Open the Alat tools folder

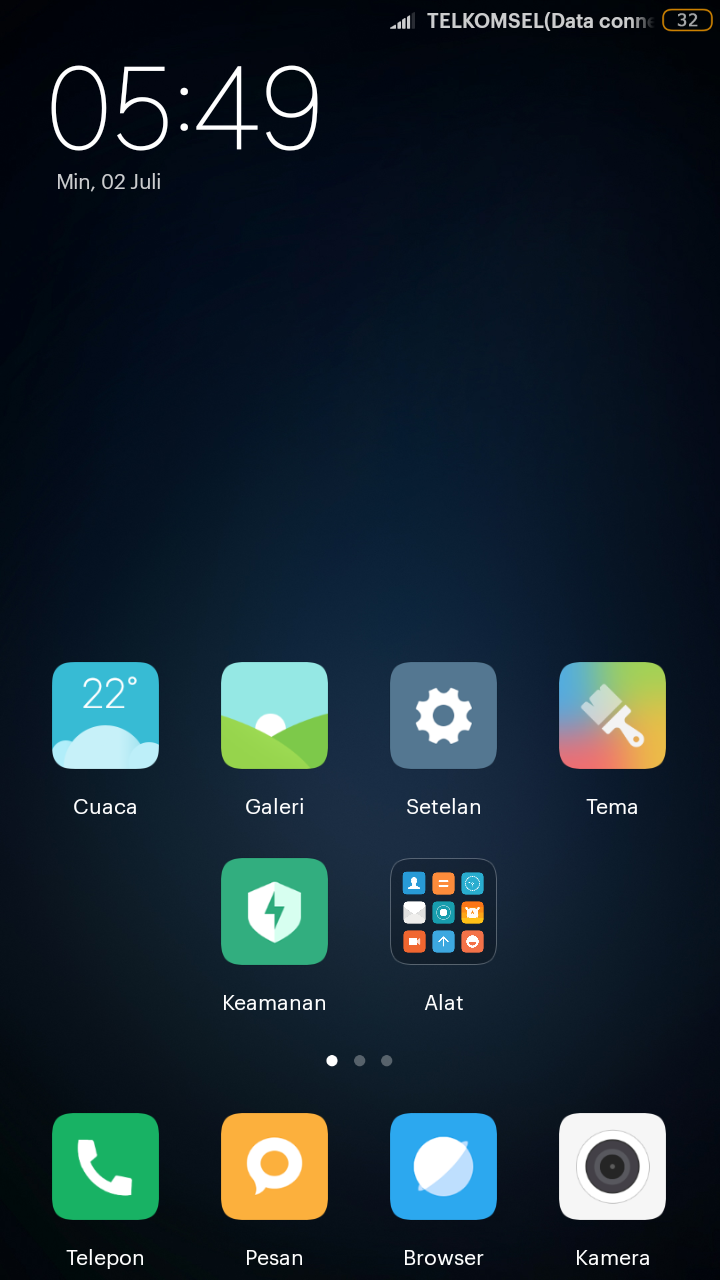[x=443, y=911]
